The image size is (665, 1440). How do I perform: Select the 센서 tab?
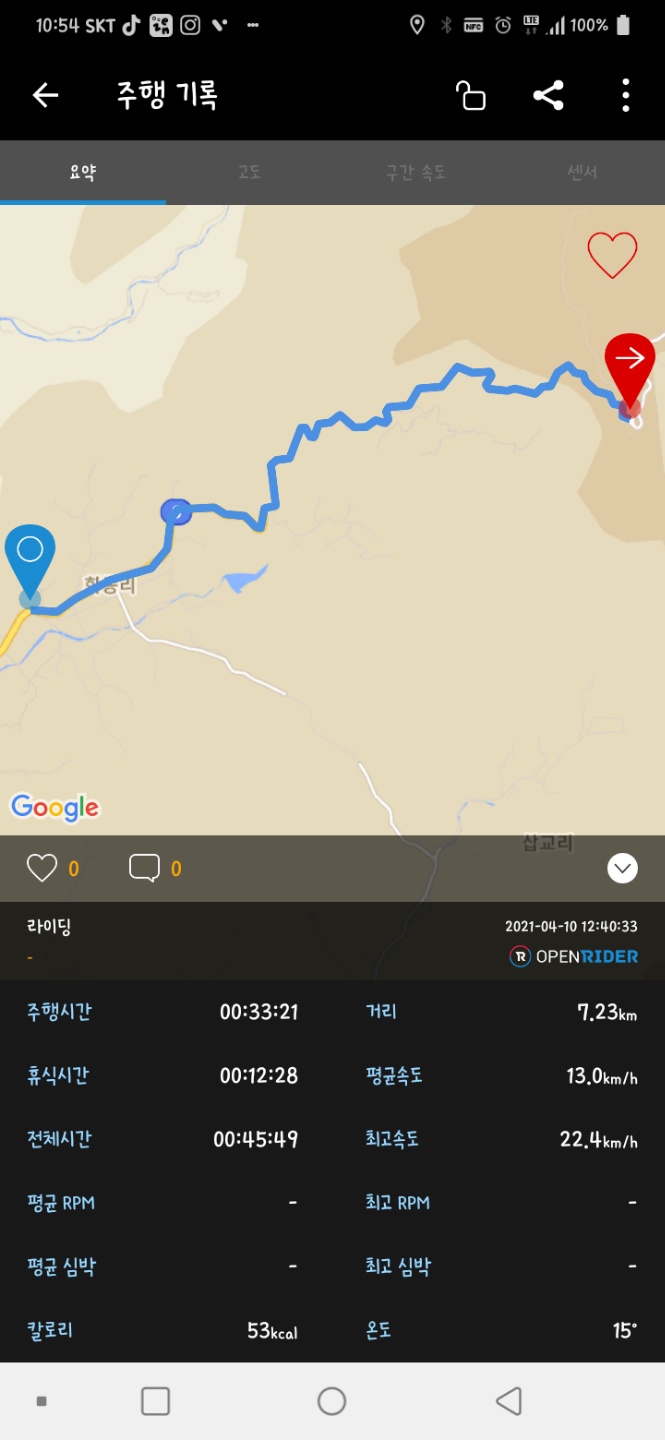(582, 172)
